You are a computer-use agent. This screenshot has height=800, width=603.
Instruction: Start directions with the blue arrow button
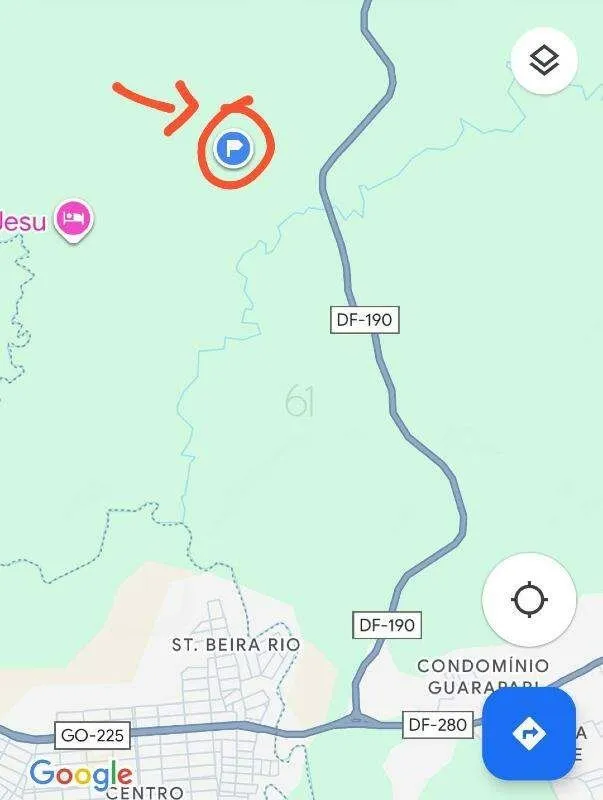(x=529, y=734)
